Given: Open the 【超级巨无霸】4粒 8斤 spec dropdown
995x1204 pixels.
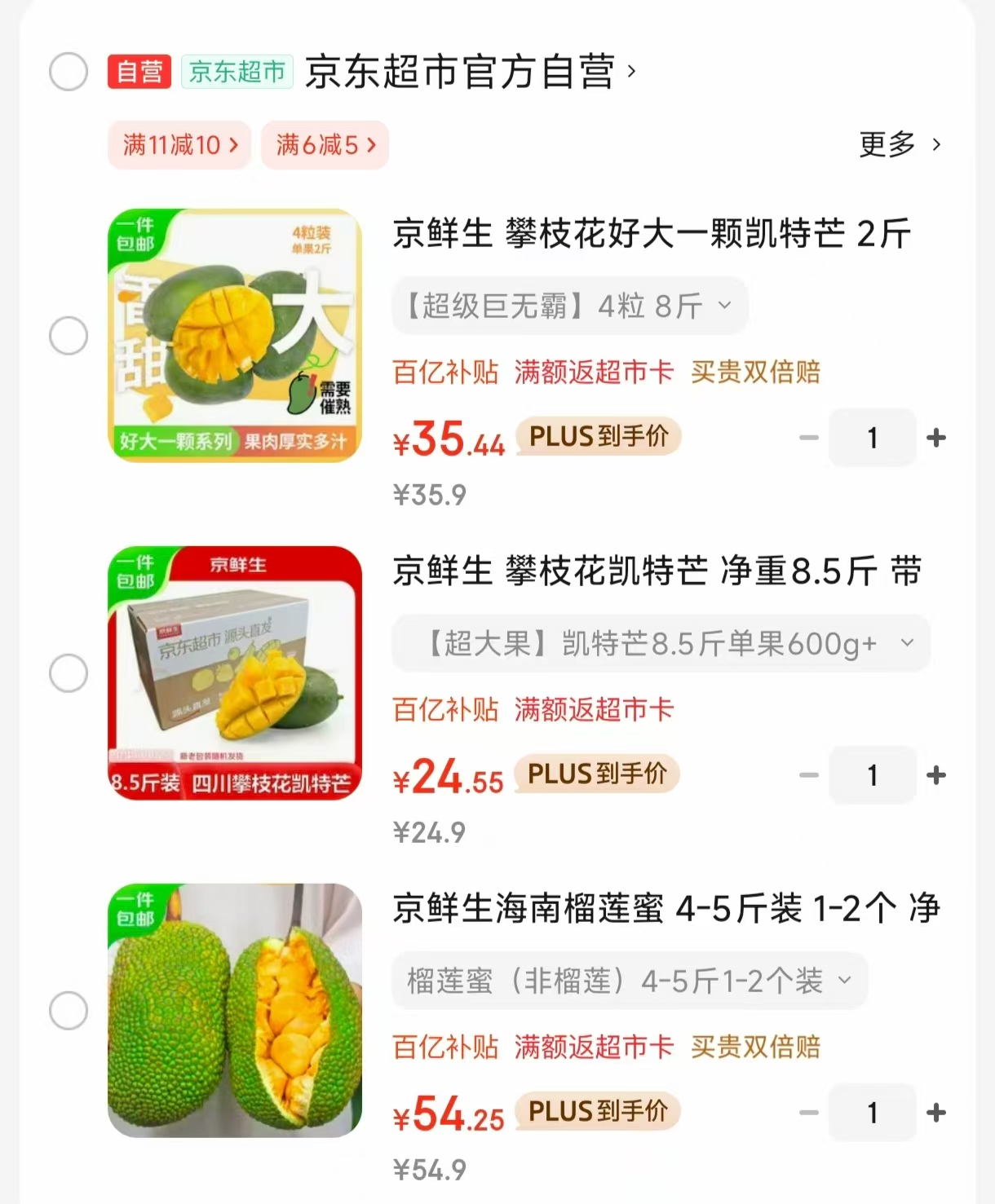Looking at the screenshot, I should point(569,306).
